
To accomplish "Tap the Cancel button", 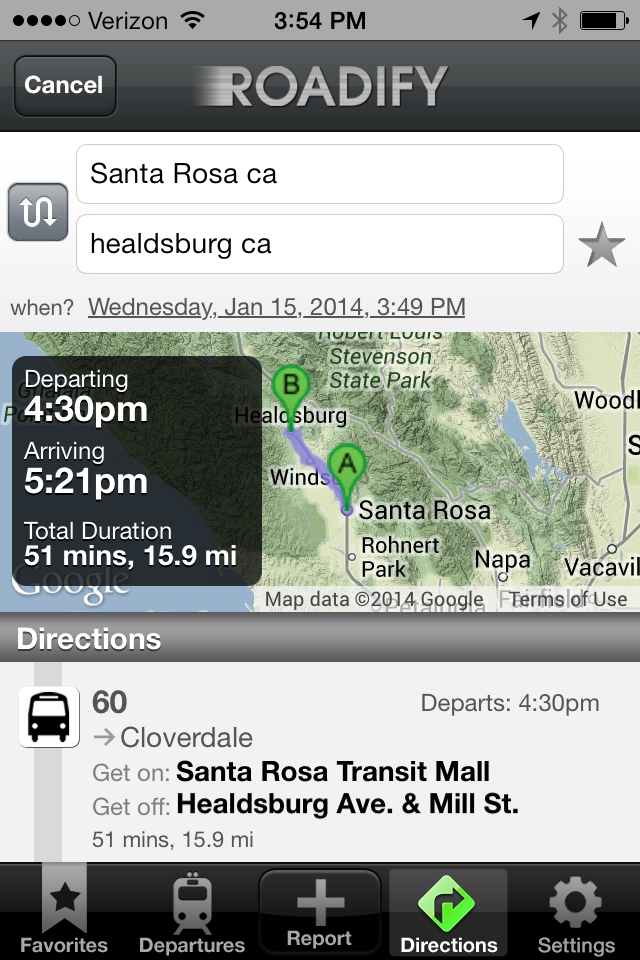I will click(65, 85).
